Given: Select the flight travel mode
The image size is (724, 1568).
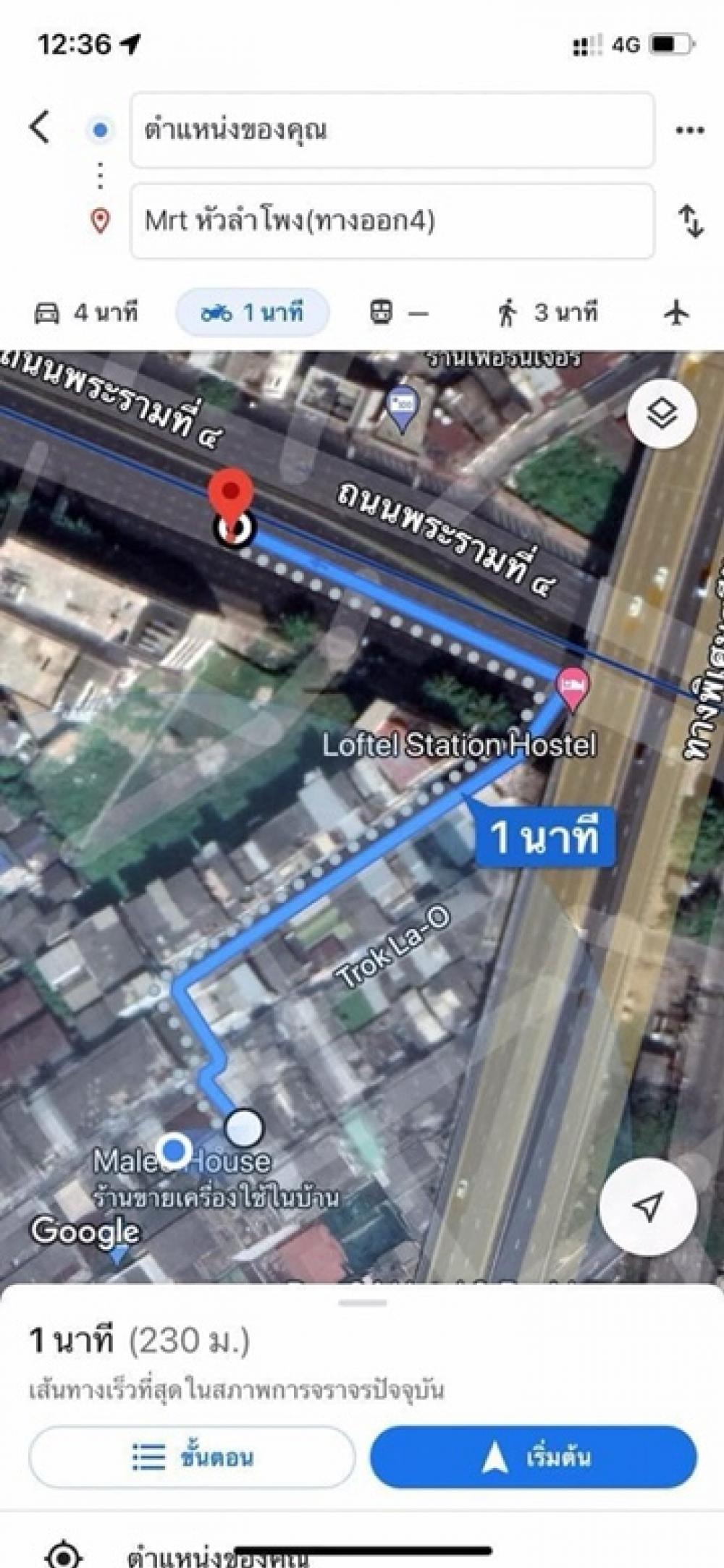Looking at the screenshot, I should pos(677,313).
